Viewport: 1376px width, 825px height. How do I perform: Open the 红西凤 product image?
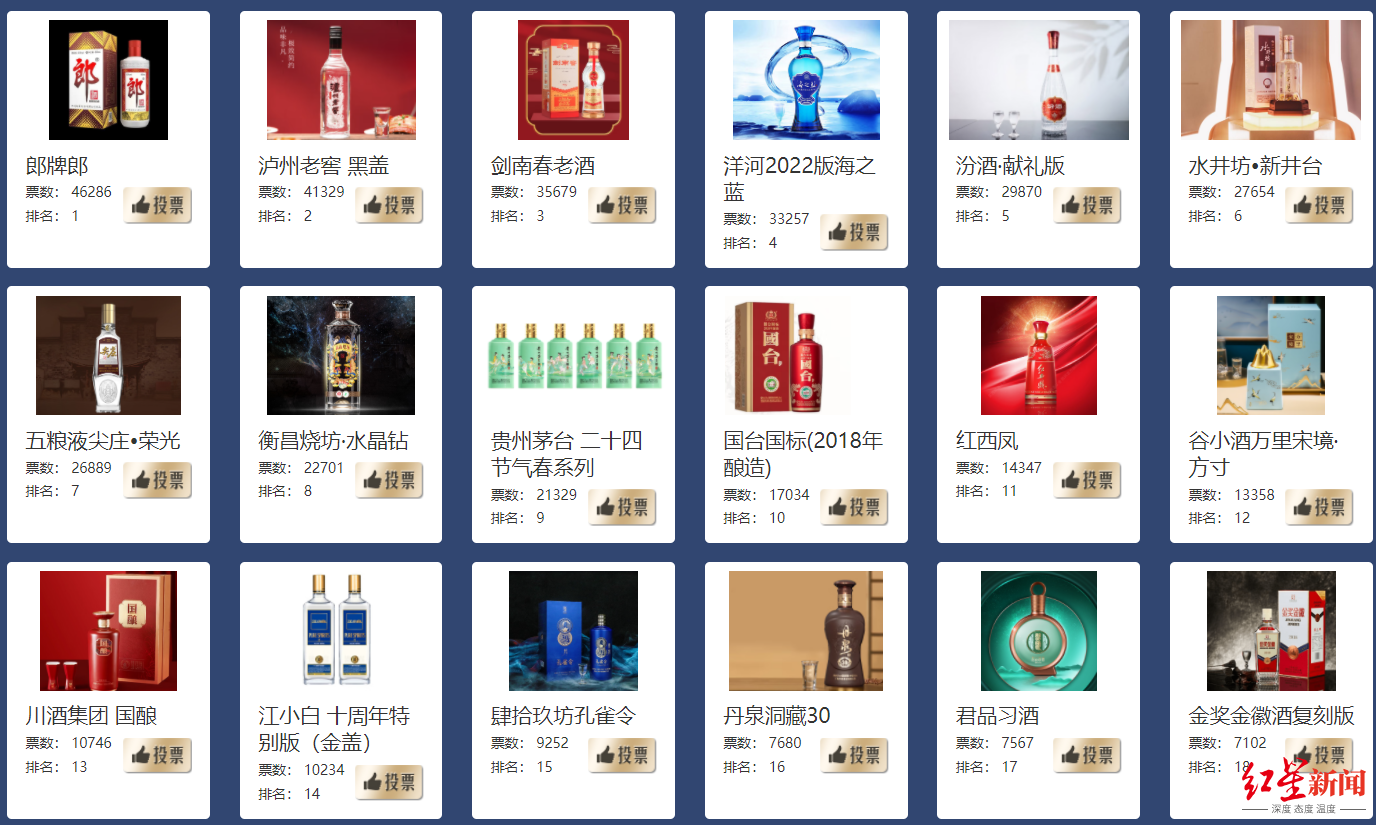pyautogui.click(x=1038, y=355)
